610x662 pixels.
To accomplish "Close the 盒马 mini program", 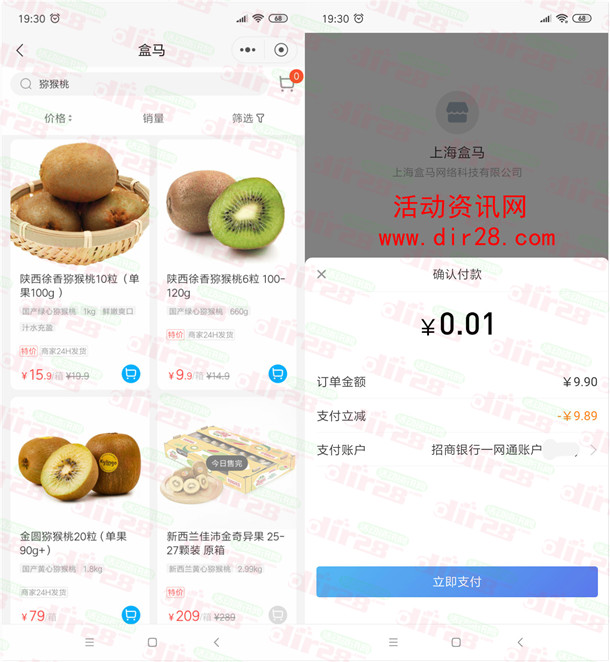I will point(281,50).
